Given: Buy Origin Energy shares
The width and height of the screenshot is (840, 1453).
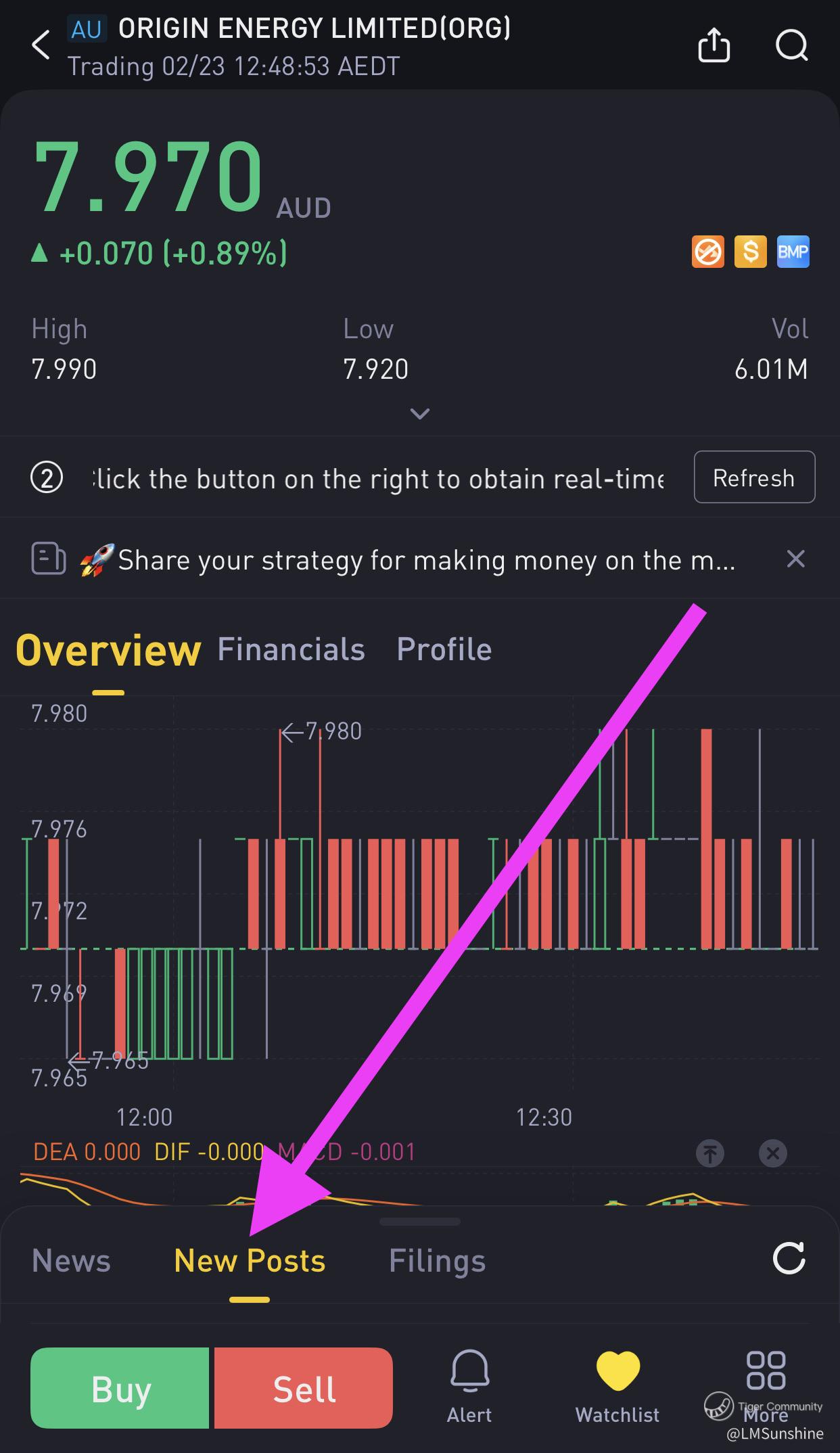Looking at the screenshot, I should tap(120, 1388).
